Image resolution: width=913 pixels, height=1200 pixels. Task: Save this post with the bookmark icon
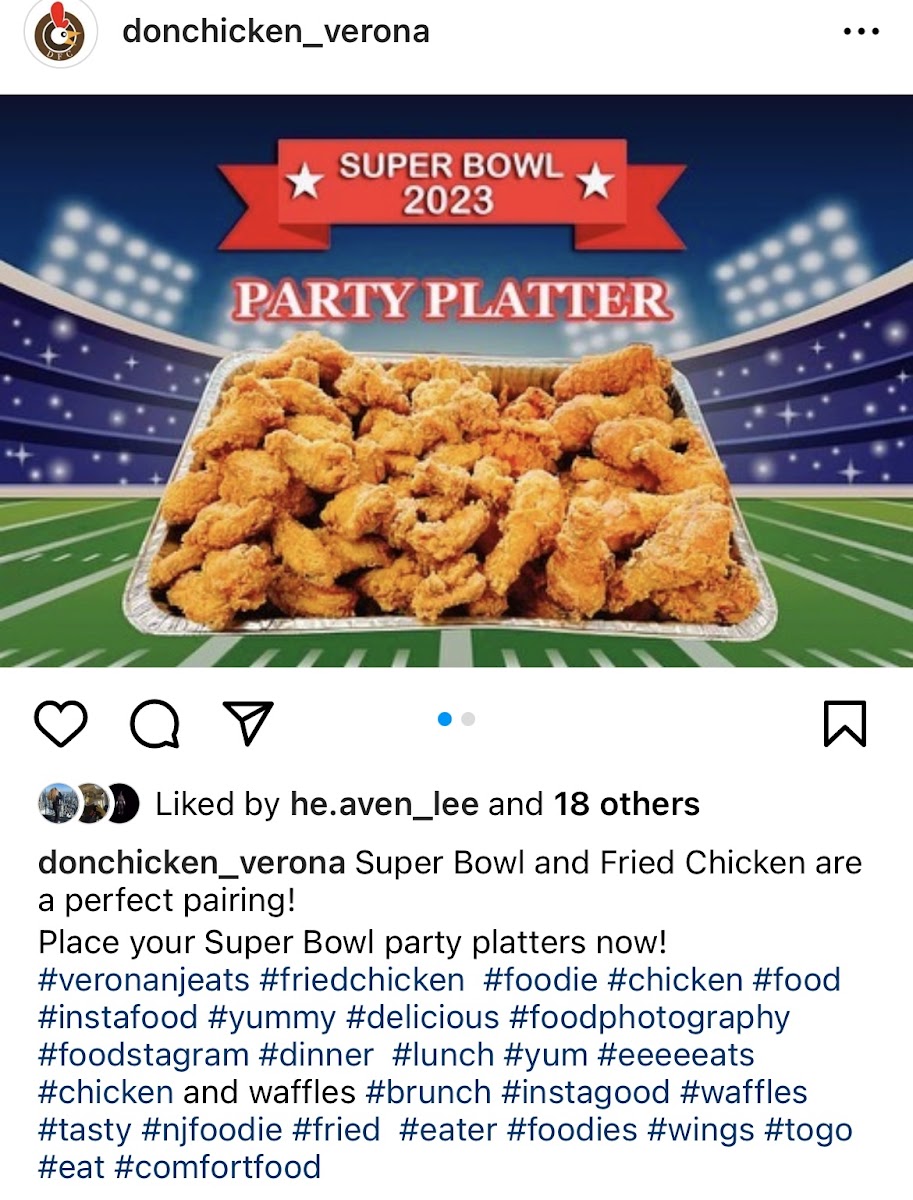844,723
